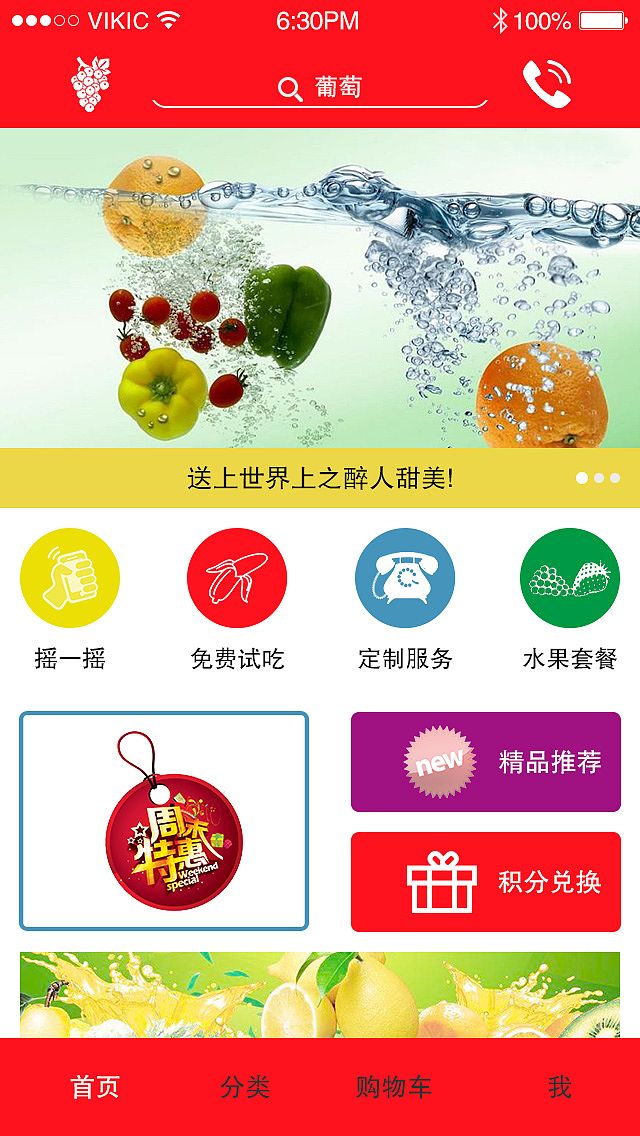Tap the phone call icon
Viewport: 640px width, 1136px height.
547,84
